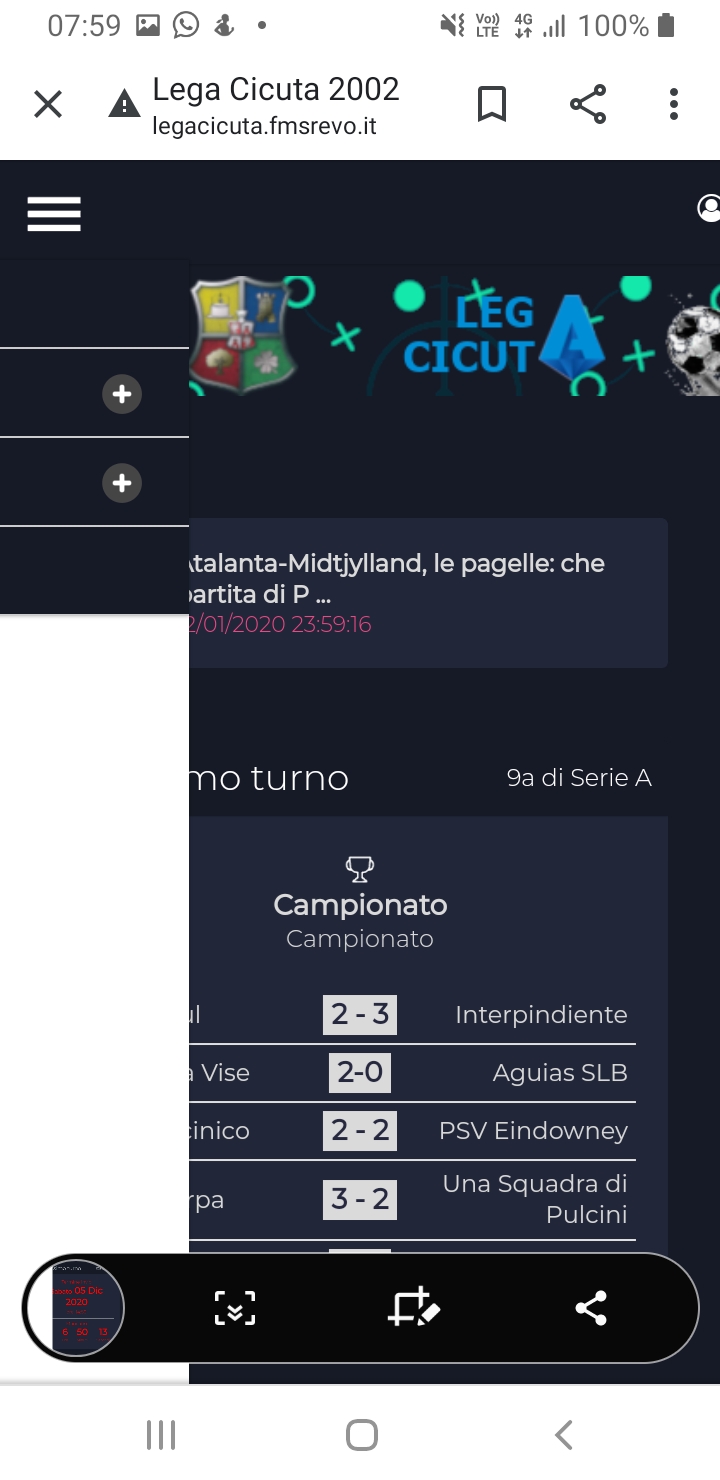Go to the home screen
The image size is (720, 1480).
point(361,1435)
